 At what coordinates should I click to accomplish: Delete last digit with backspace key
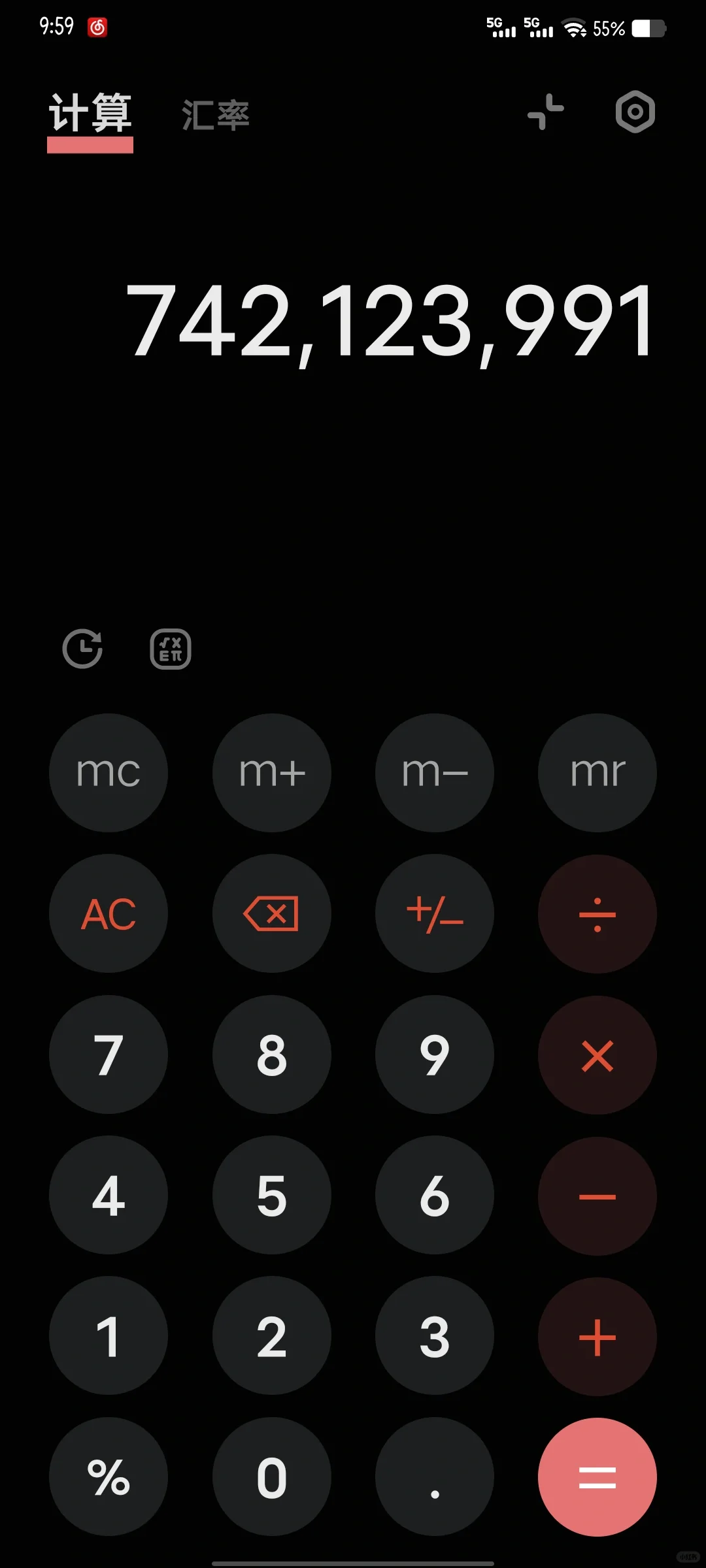(x=272, y=913)
